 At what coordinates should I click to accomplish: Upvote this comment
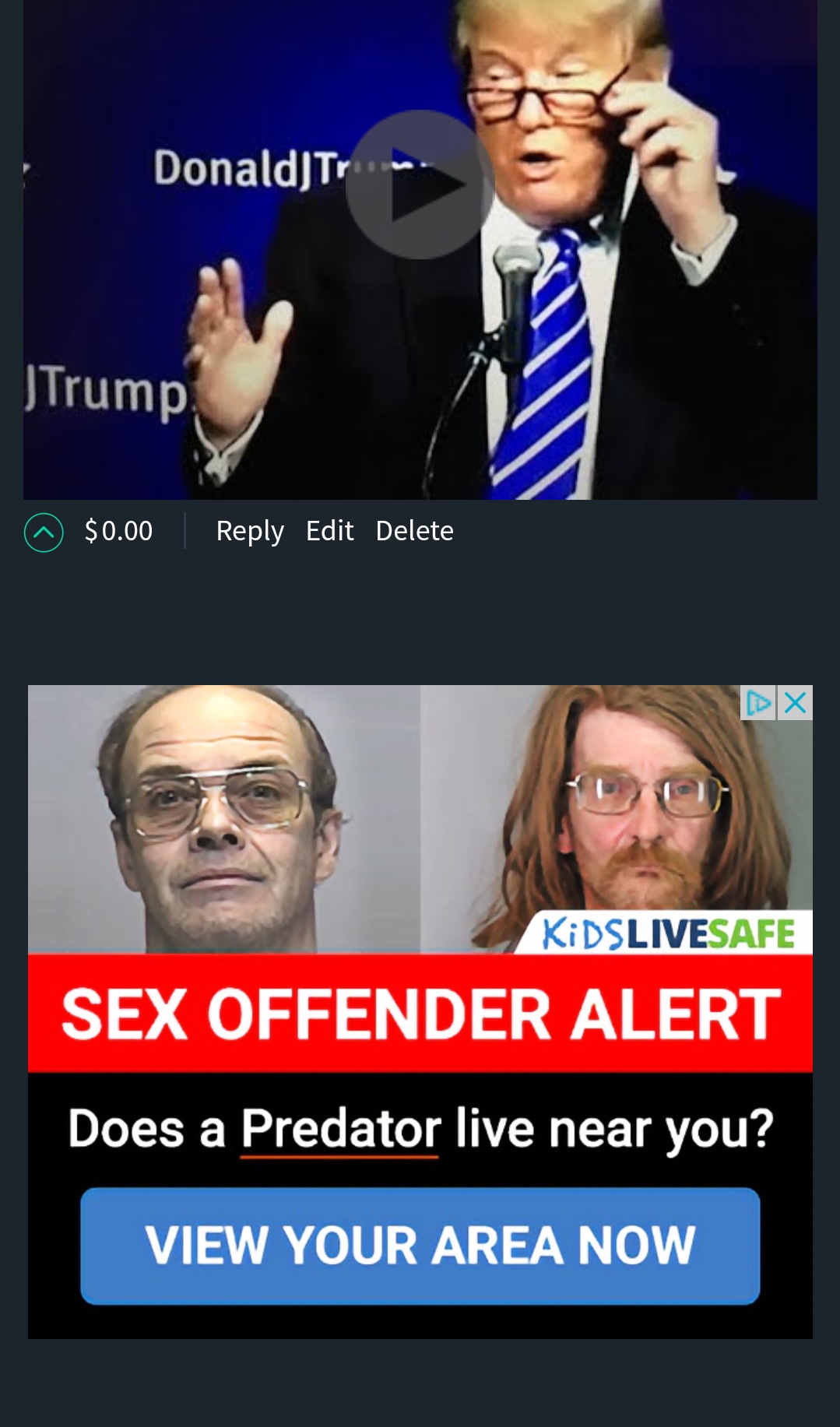tap(44, 532)
